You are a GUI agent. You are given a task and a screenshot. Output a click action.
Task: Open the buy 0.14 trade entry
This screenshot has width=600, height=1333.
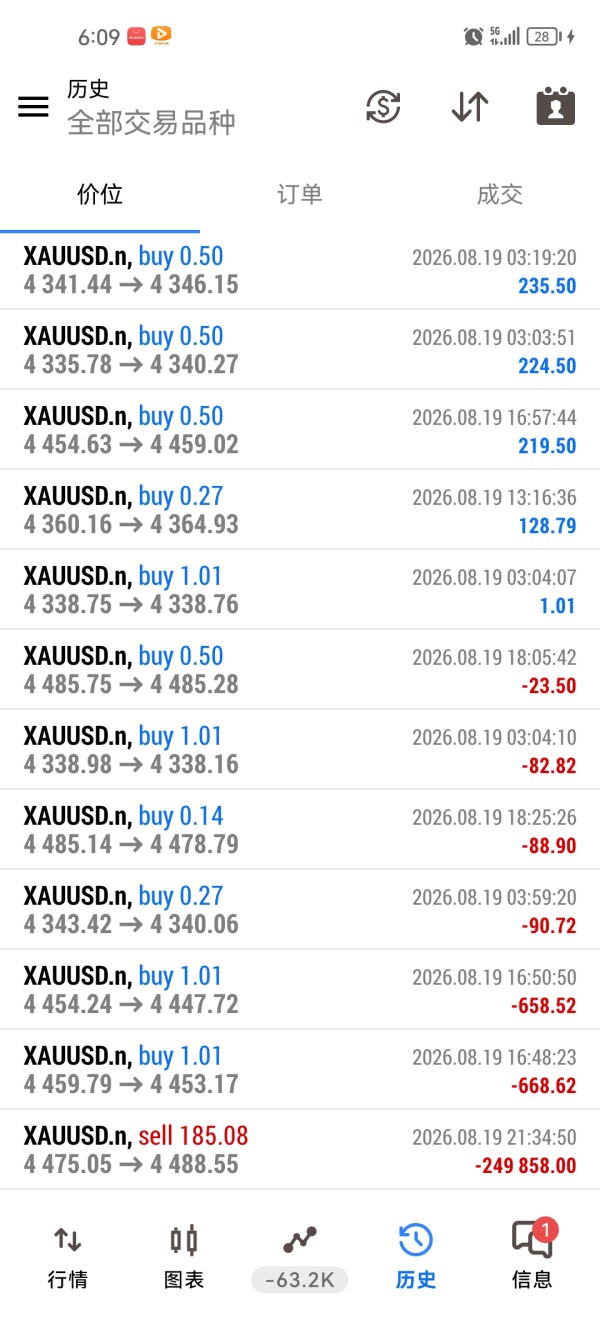click(300, 830)
